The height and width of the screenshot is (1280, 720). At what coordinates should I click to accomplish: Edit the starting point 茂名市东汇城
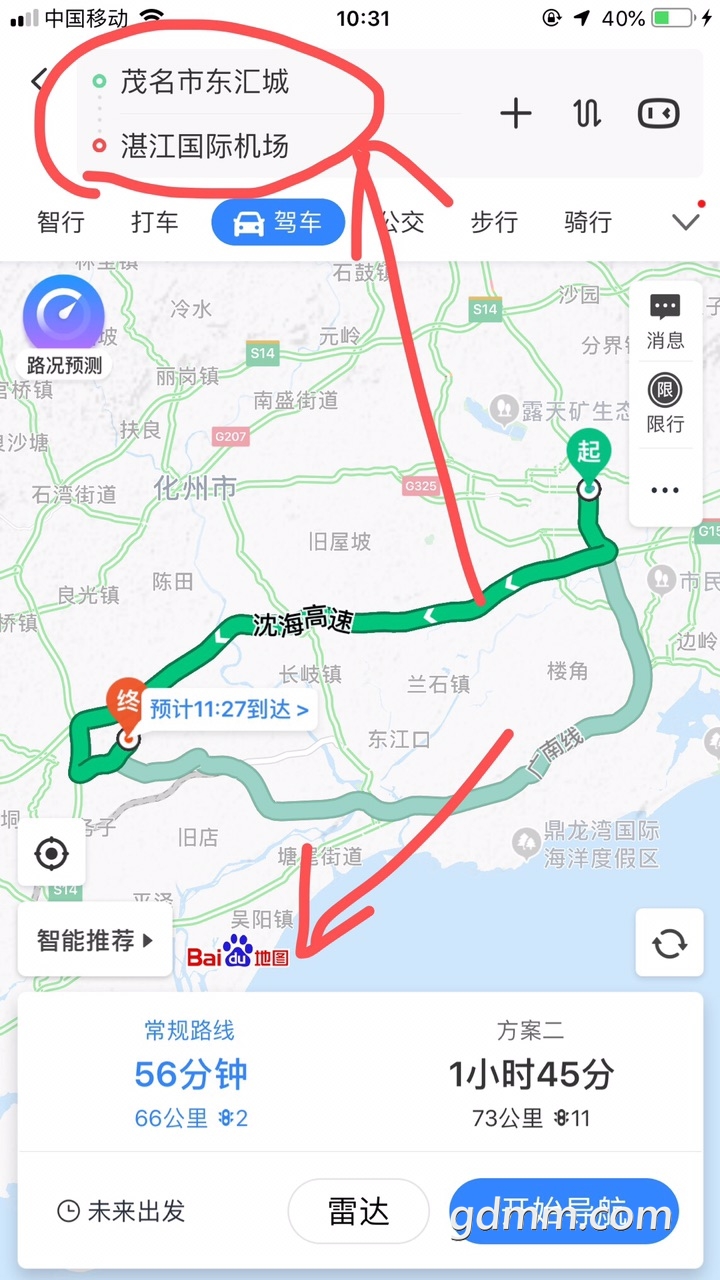pyautogui.click(x=205, y=81)
